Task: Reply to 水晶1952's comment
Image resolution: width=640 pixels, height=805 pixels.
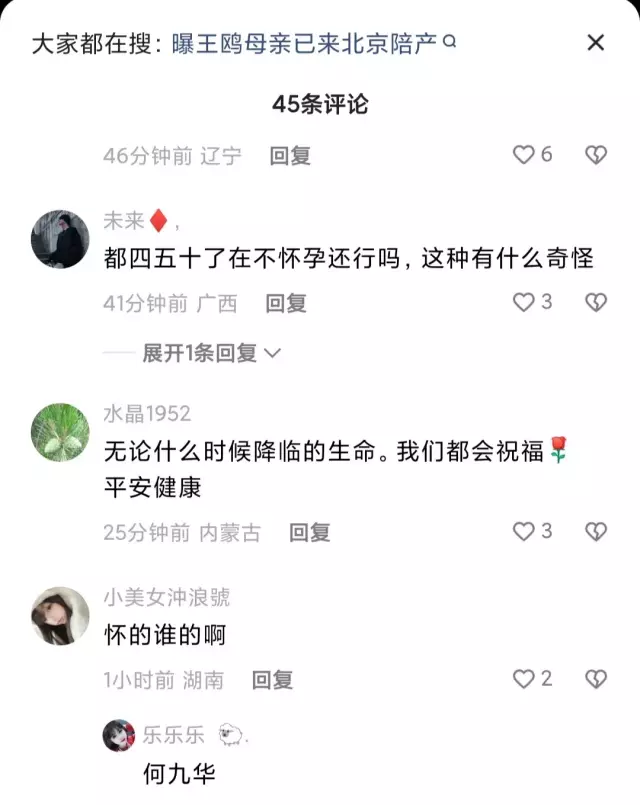Action: pos(310,533)
